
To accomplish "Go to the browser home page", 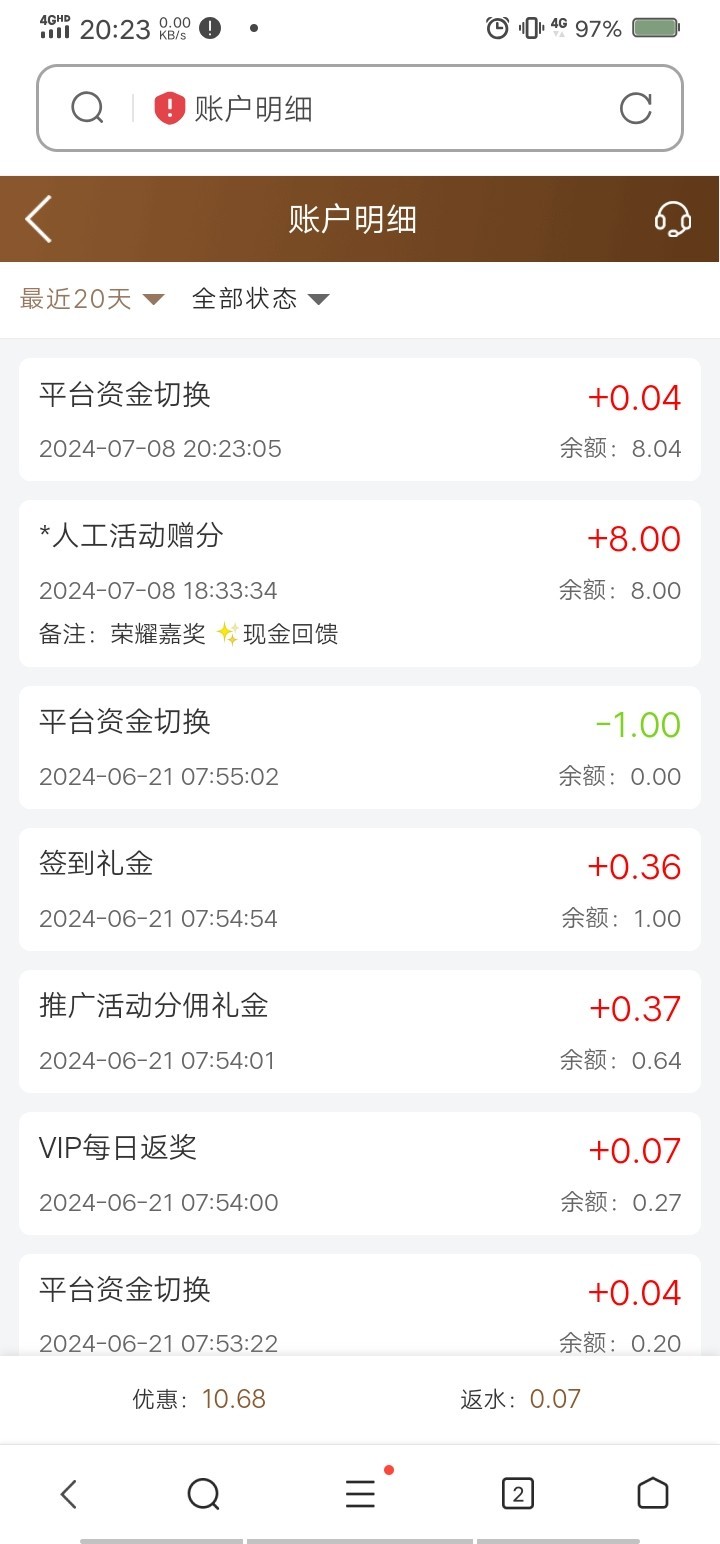I will pos(653,1493).
